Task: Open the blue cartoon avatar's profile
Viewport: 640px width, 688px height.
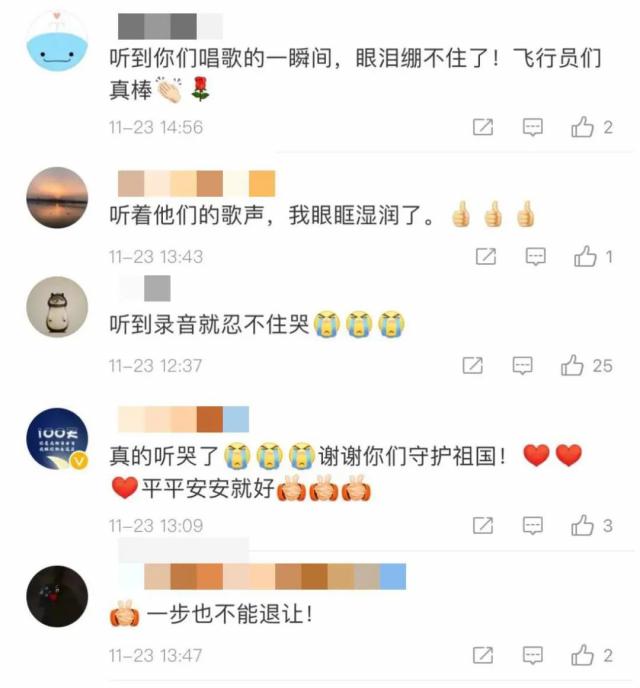Action: (x=57, y=42)
